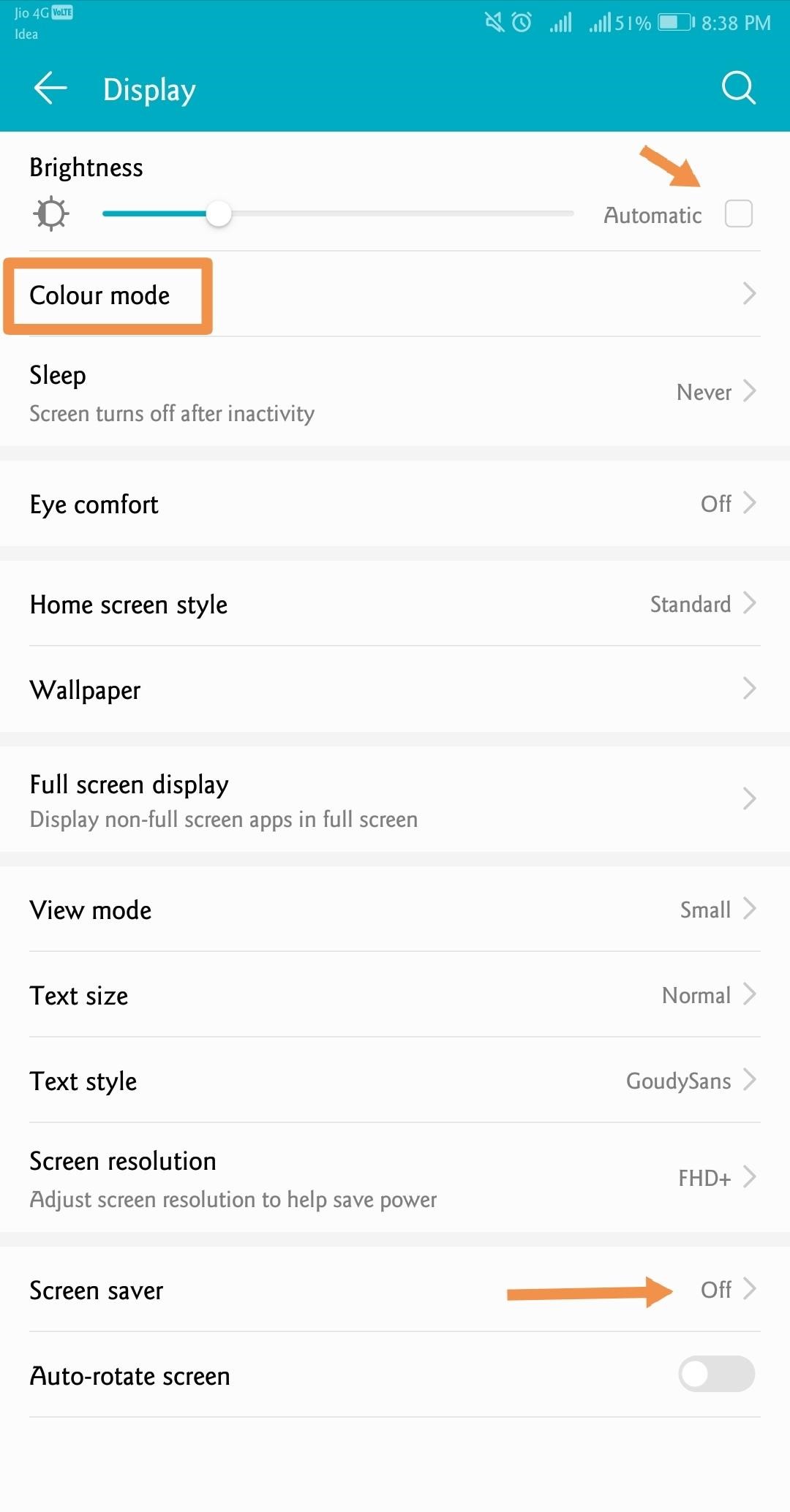Open the Screen saver setting
The image size is (790, 1512).
395,1290
